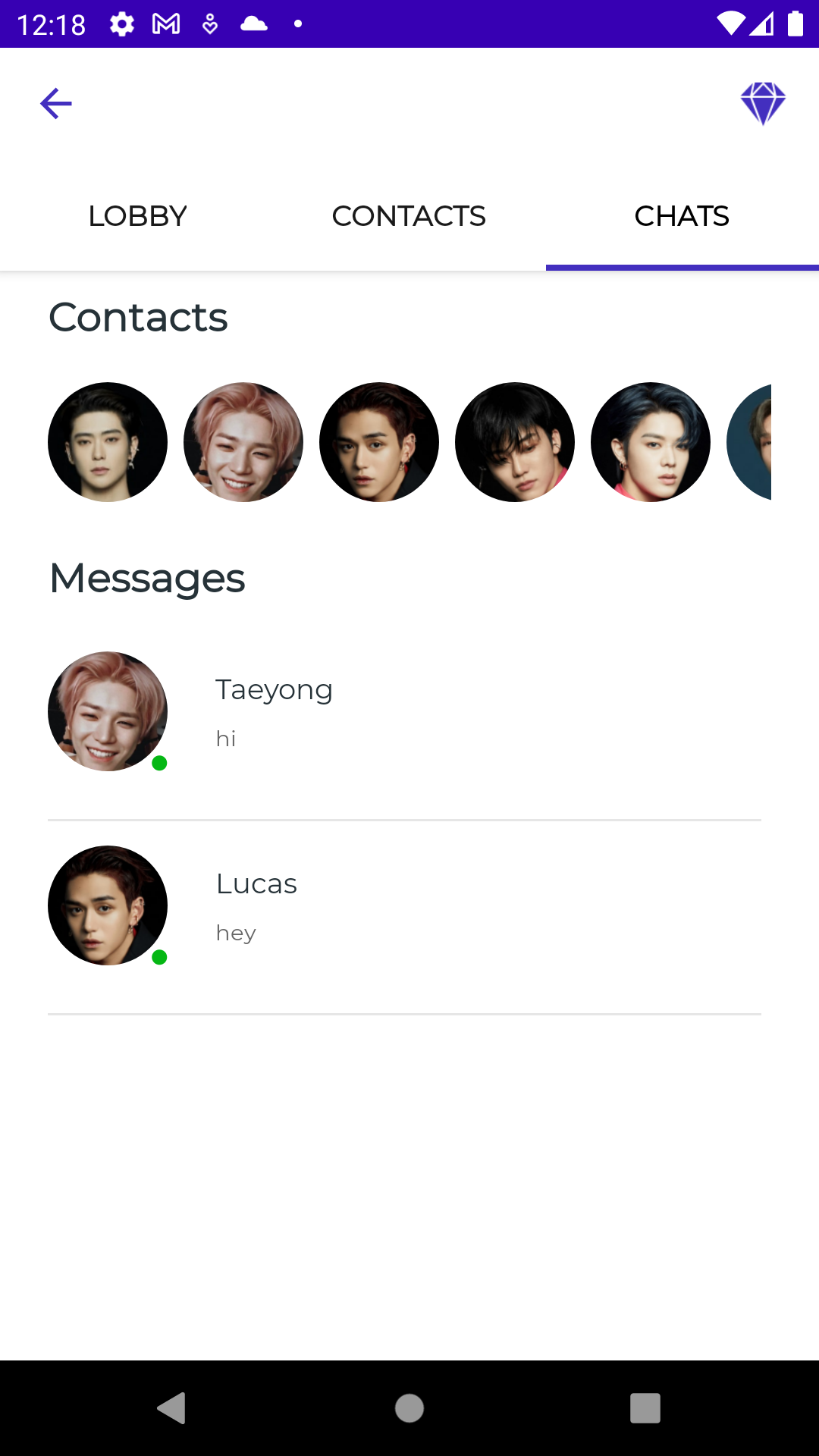The image size is (819, 1456).
Task: Select the third contact avatar with brown hair
Action: coord(379,441)
